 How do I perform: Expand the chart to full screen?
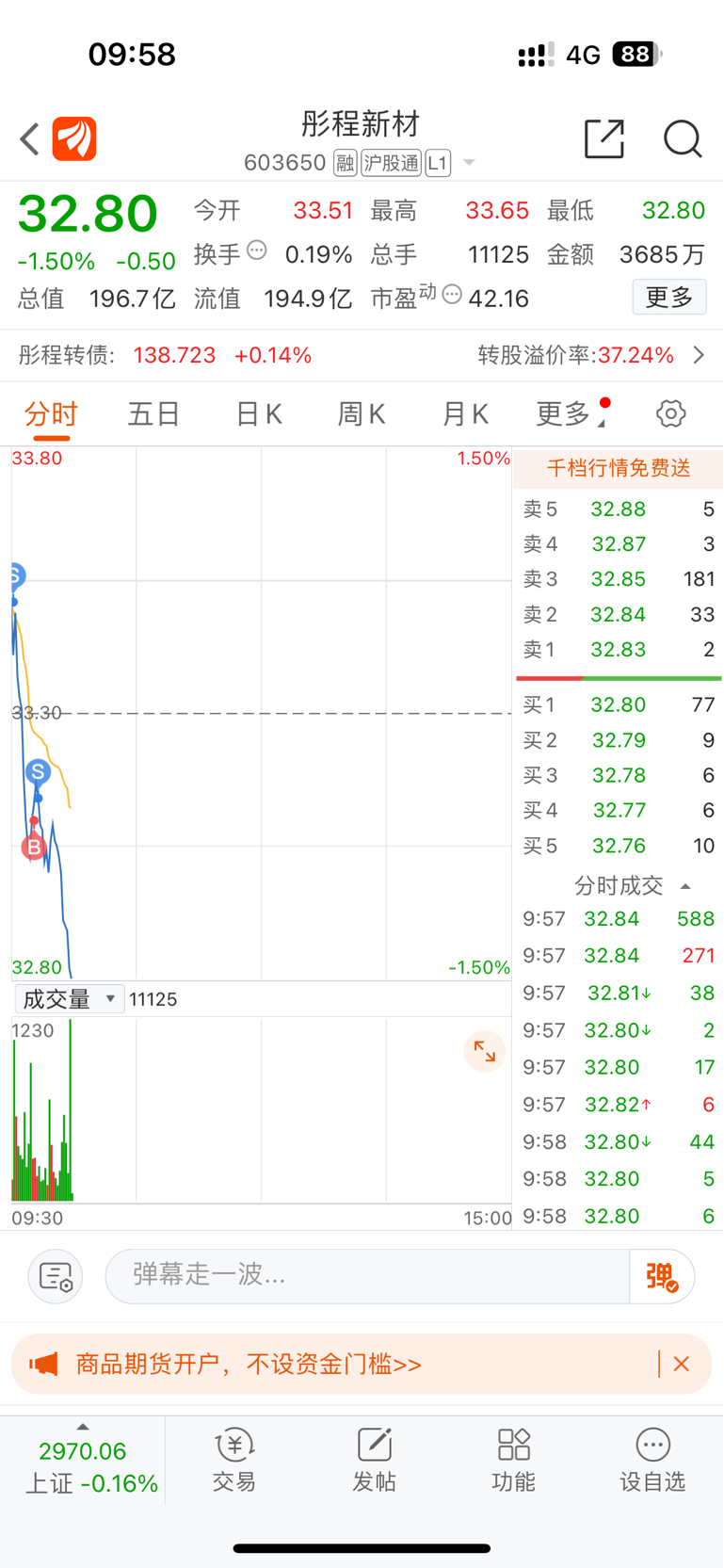pos(485,1052)
